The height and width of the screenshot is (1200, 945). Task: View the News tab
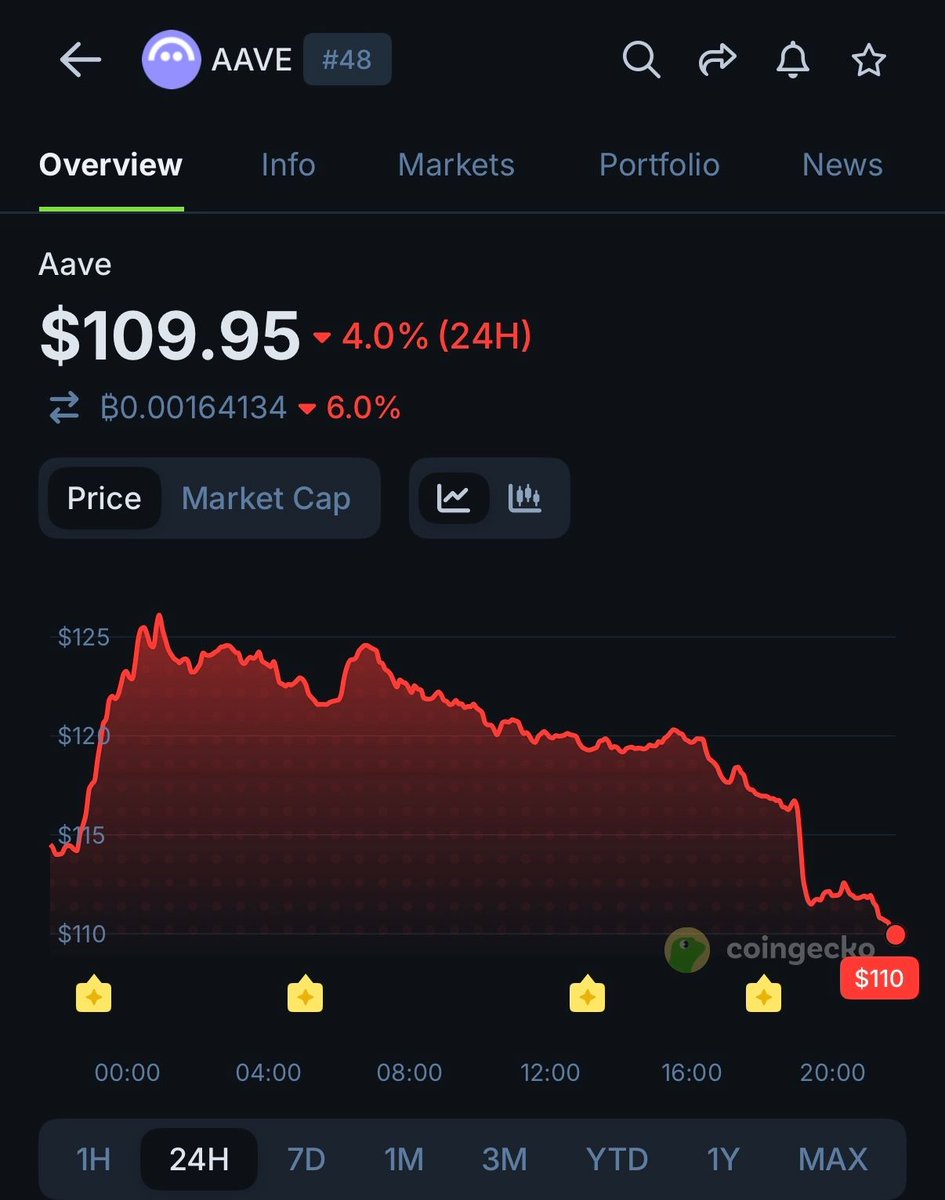(x=842, y=165)
